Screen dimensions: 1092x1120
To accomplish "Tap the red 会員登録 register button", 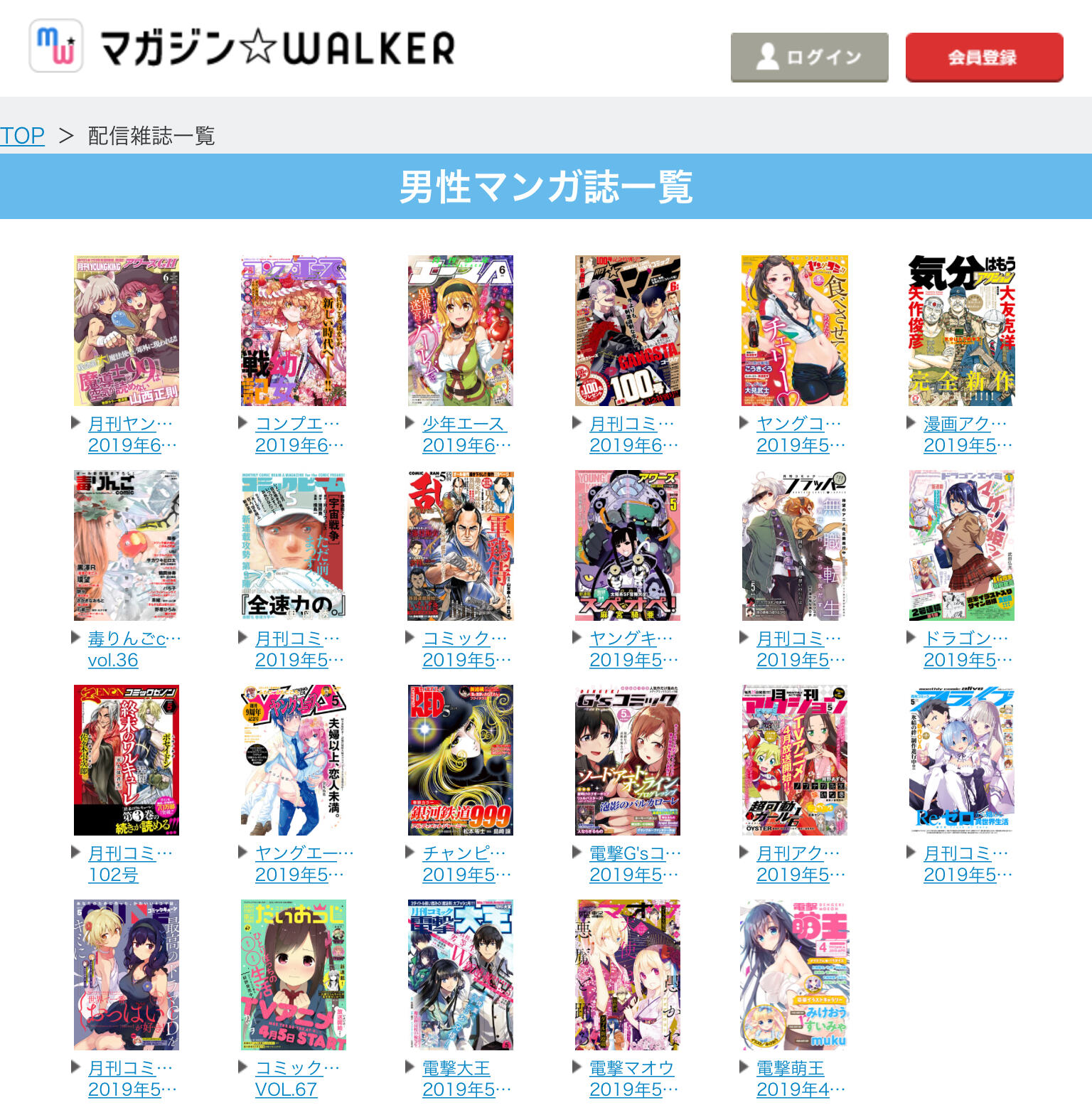I will point(984,57).
